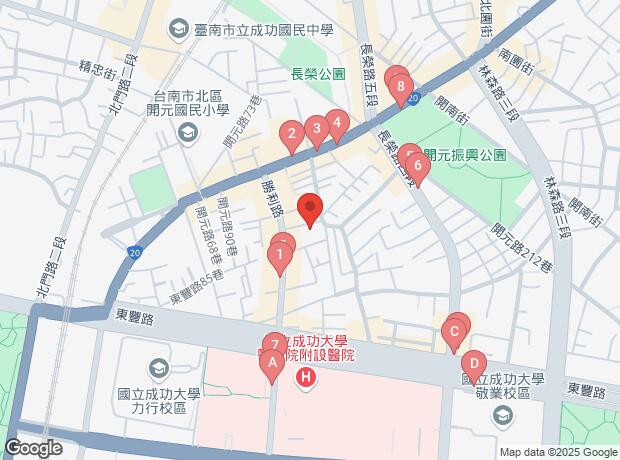The width and height of the screenshot is (620, 460).
Task: Tap map marker number 7
Action: tap(275, 343)
